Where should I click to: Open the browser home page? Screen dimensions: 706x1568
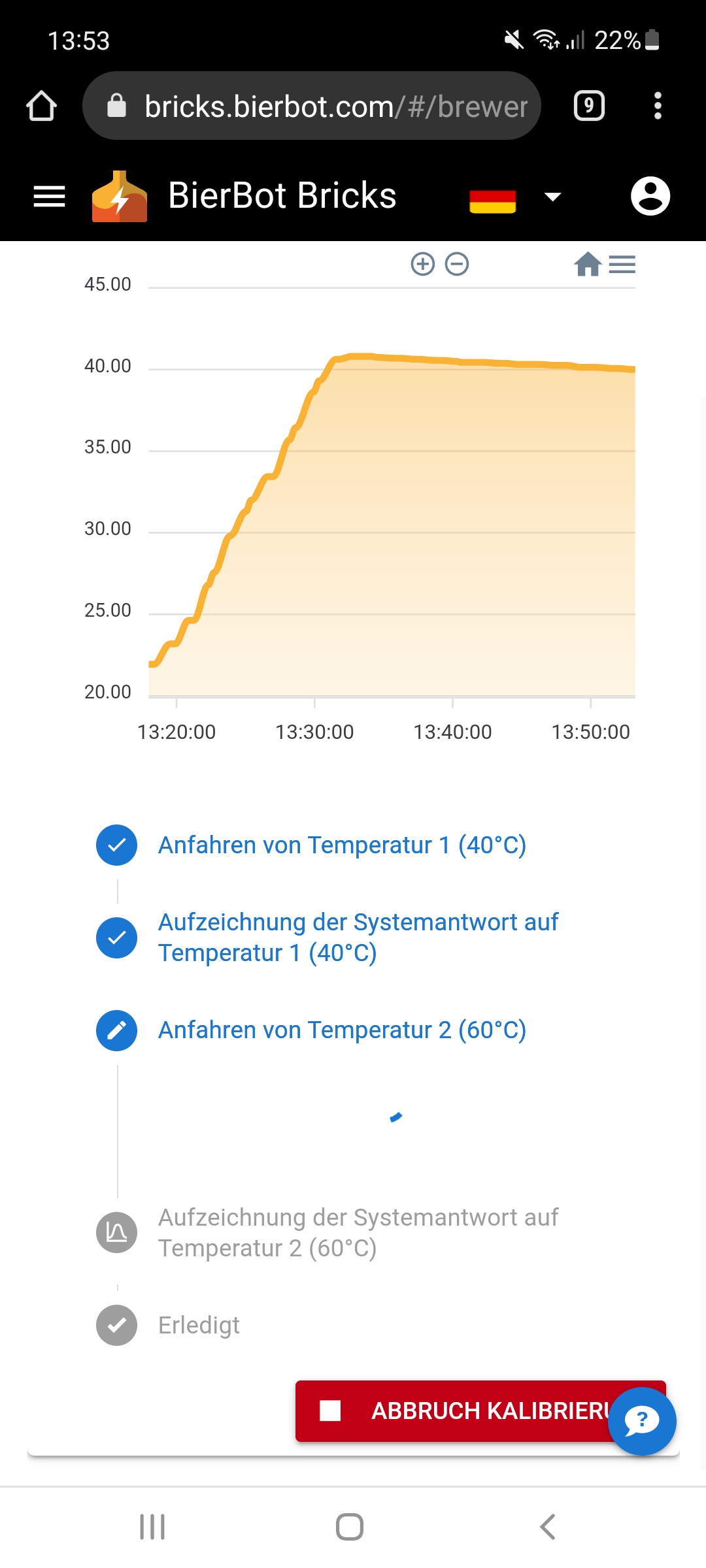pos(41,106)
